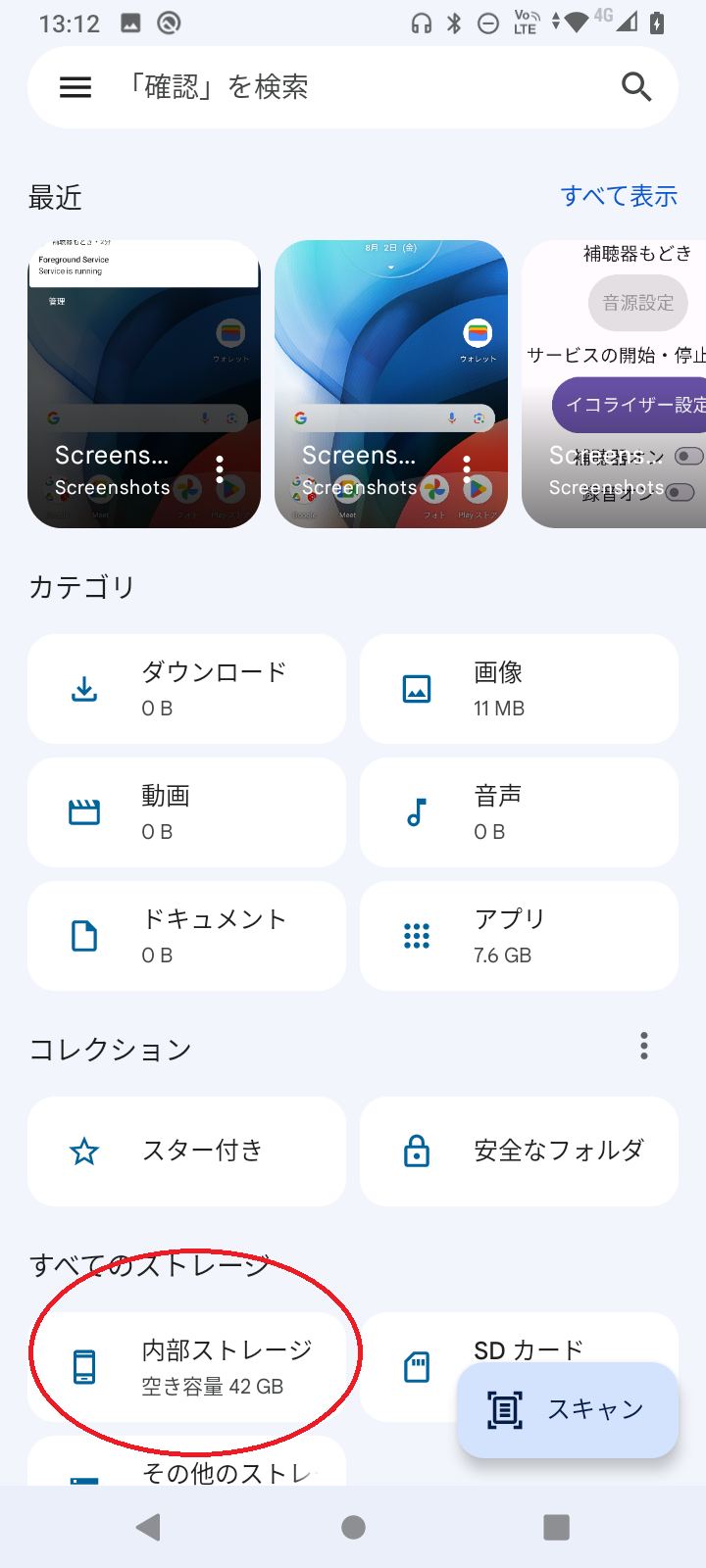The height and width of the screenshot is (1568, 706).
Task: Tap the すべて表示 link
Action: 620,196
